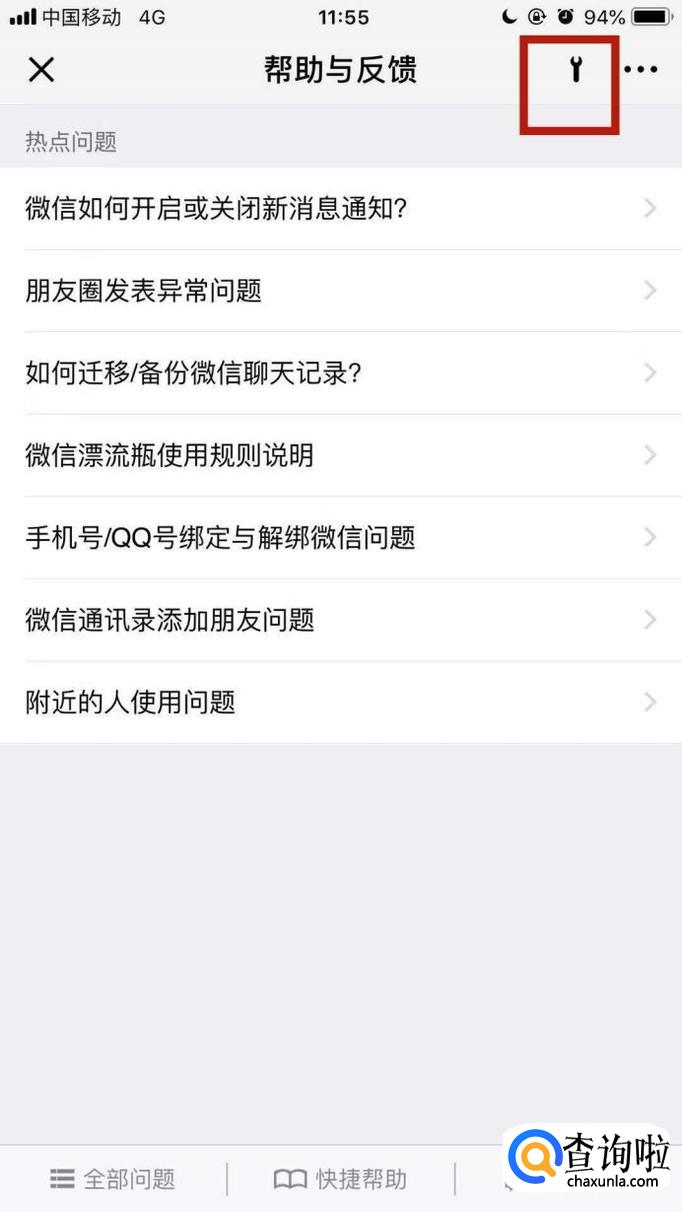The height and width of the screenshot is (1212, 682).
Task: Open the three-dot overflow menu
Action: coord(641,70)
